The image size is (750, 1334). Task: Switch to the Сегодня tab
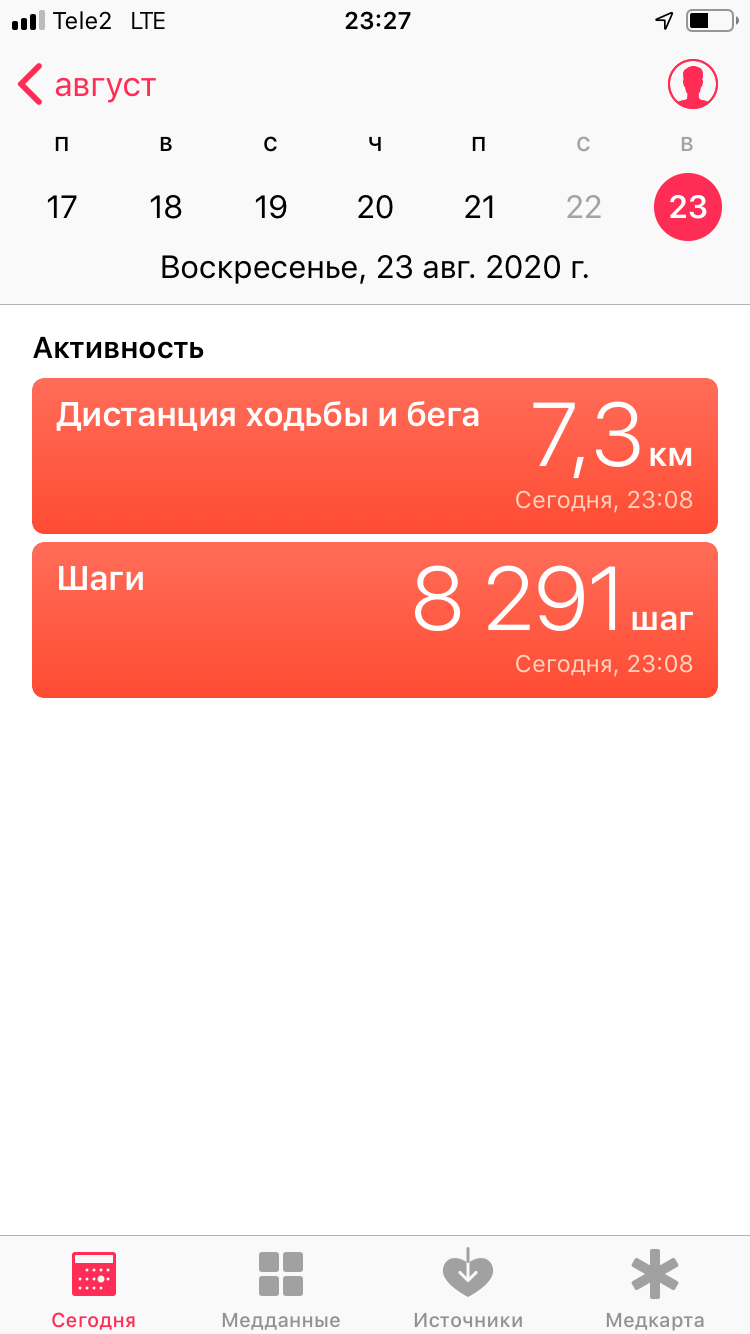94,1288
